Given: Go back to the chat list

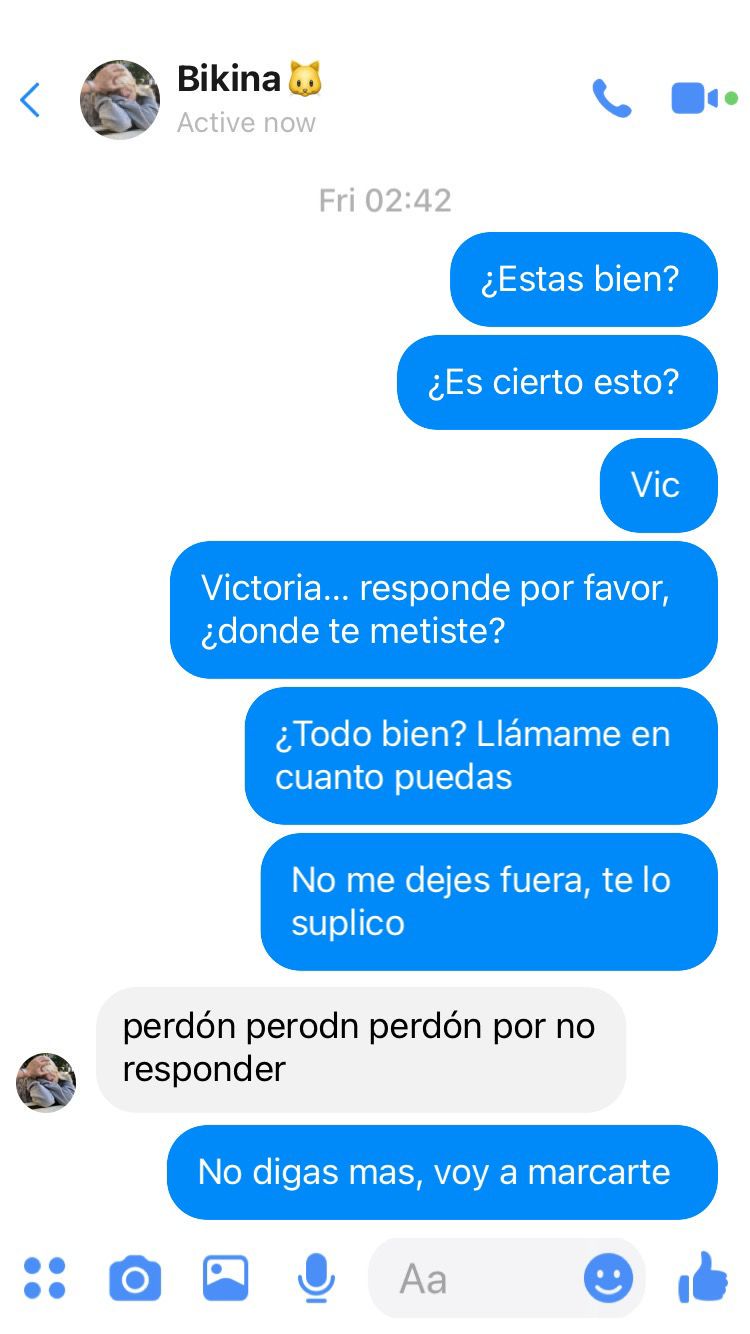Looking at the screenshot, I should [x=30, y=100].
